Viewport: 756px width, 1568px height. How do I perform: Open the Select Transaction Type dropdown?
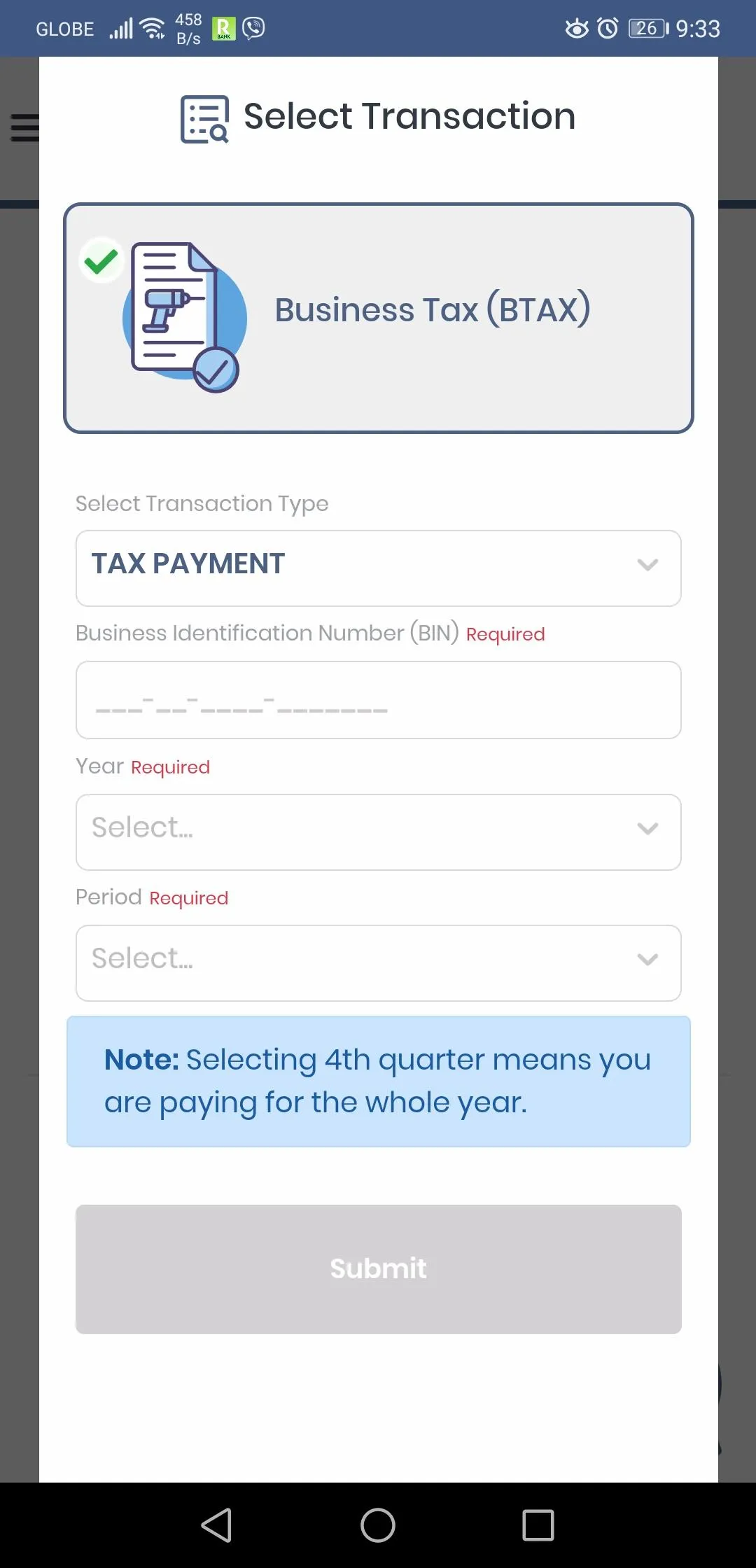(378, 568)
